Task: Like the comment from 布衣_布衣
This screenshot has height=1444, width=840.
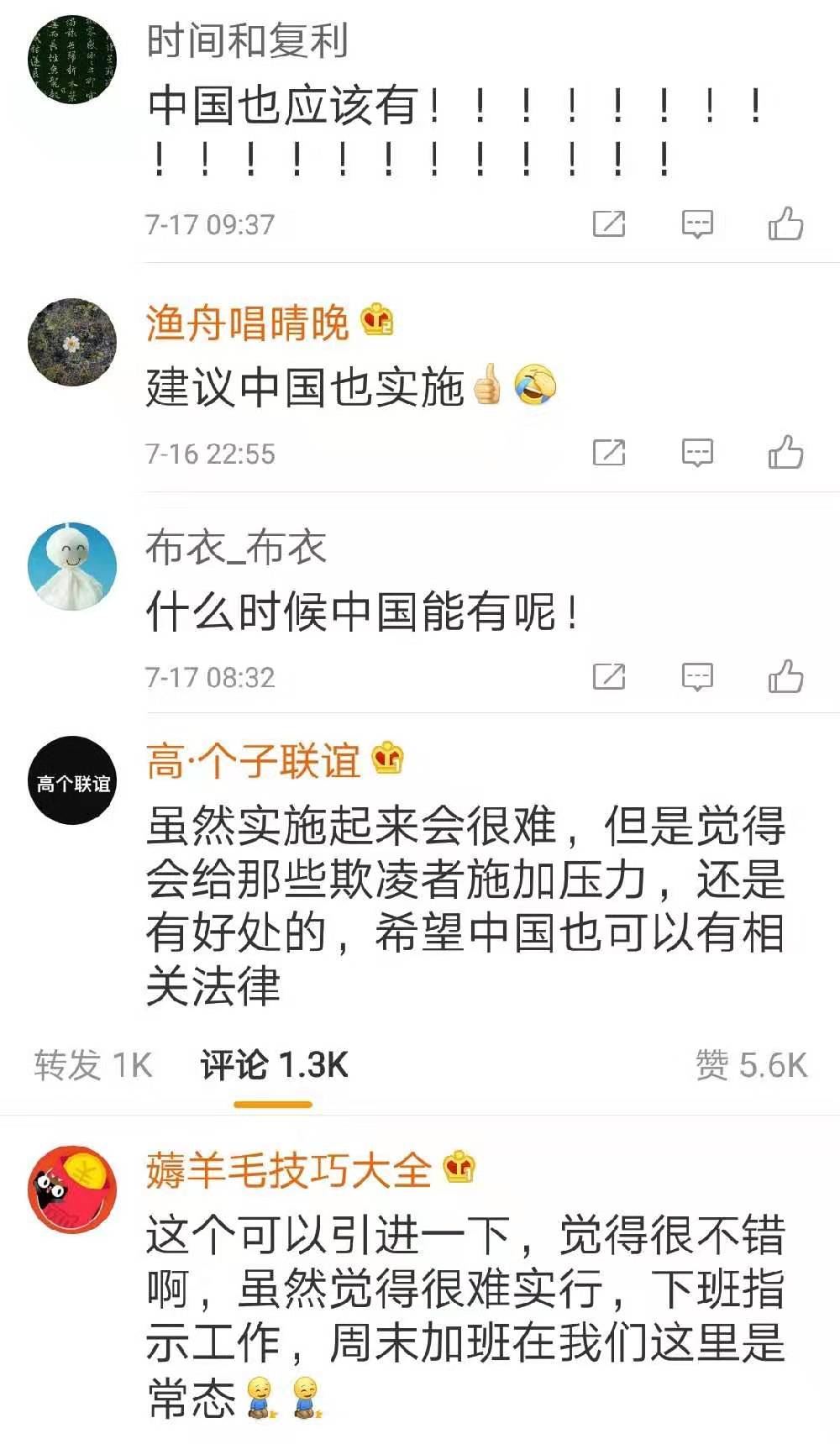Action: pos(785,676)
